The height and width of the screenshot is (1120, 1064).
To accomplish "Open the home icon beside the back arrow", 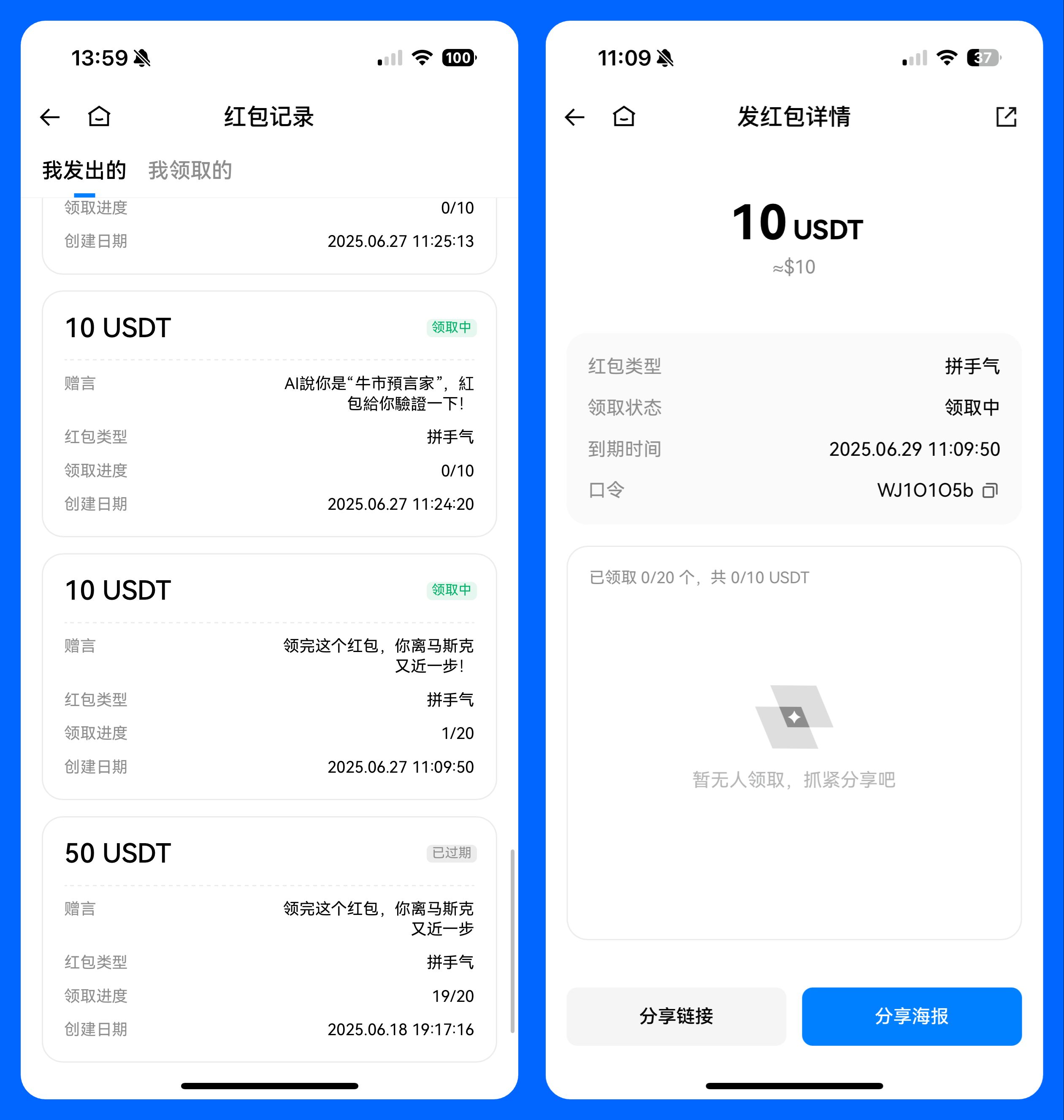I will (99, 116).
